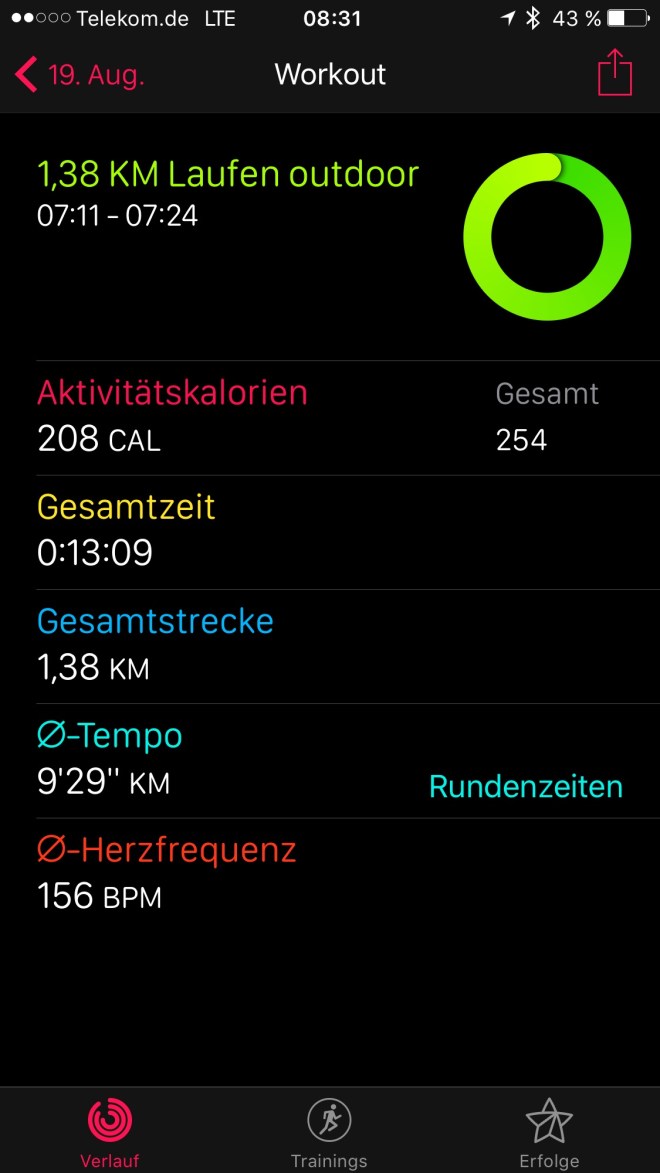The width and height of the screenshot is (660, 1173).
Task: Open Rundenzeiten lap times
Action: (x=525, y=786)
